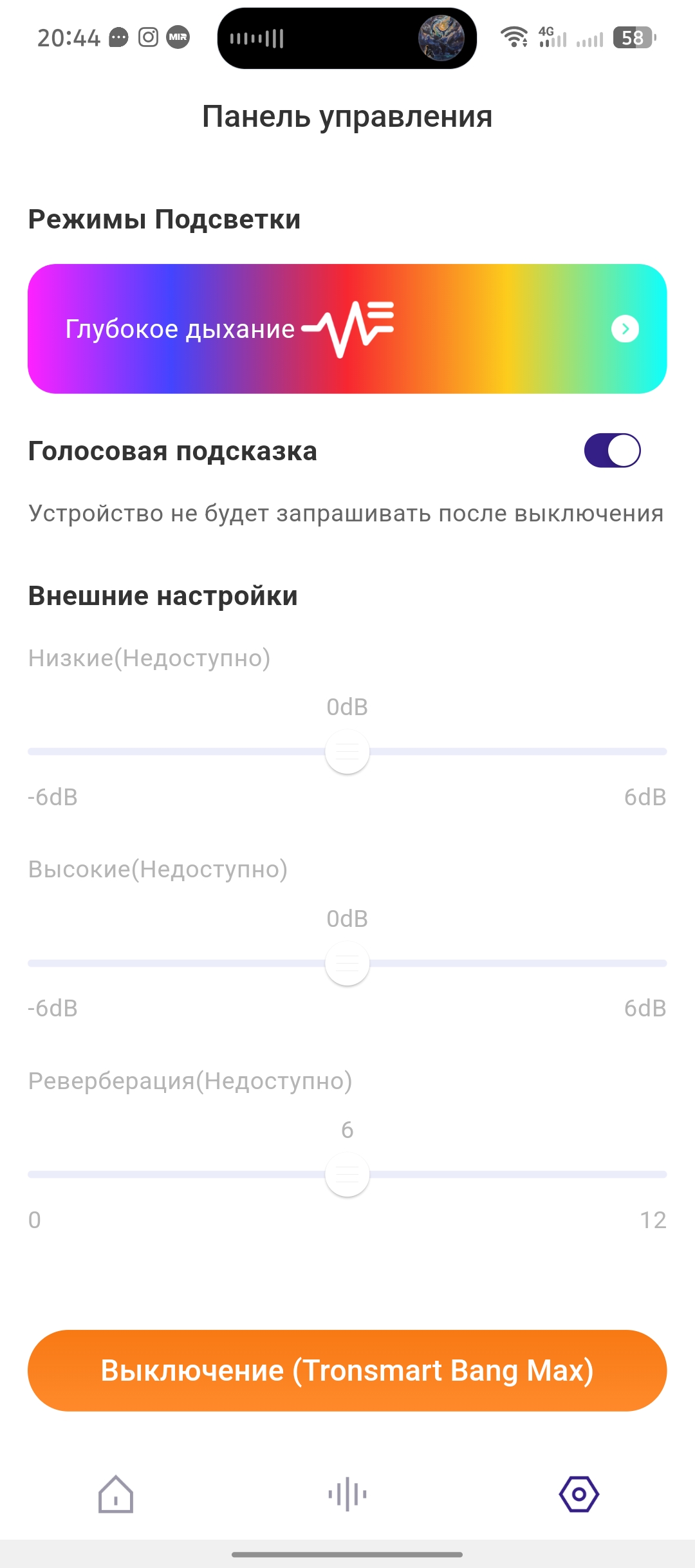Tap the Реверберация slider handle
Image resolution: width=695 pixels, height=1568 pixels.
(347, 1175)
